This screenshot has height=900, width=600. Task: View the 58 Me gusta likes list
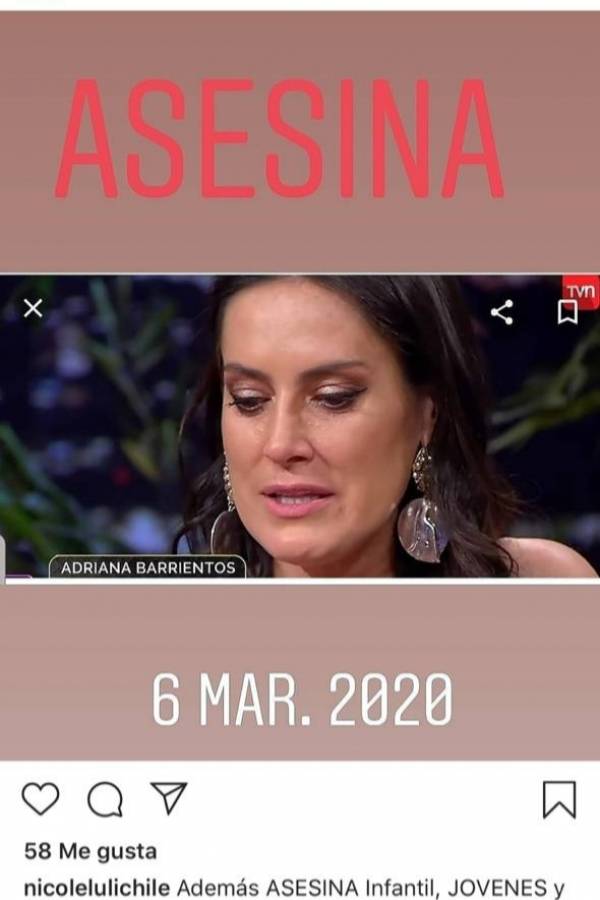pyautogui.click(x=91, y=852)
